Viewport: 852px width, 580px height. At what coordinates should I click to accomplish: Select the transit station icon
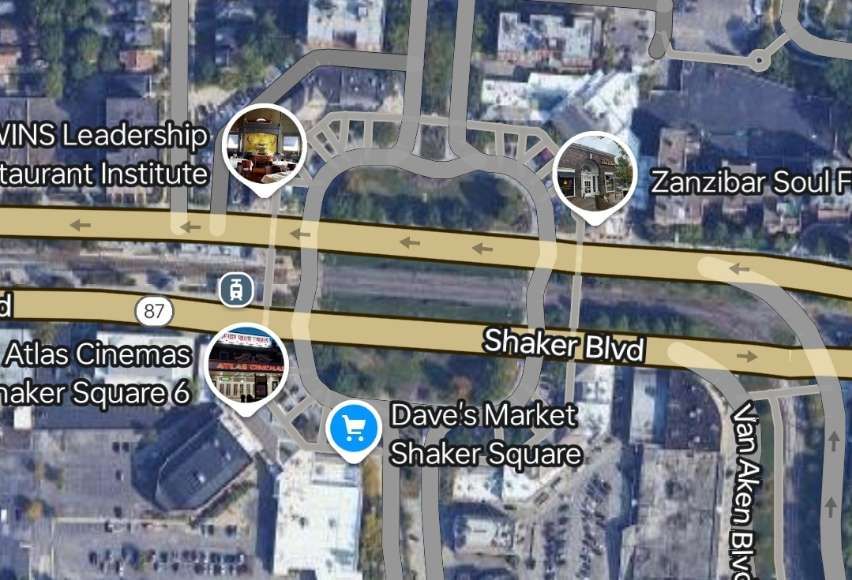235,290
